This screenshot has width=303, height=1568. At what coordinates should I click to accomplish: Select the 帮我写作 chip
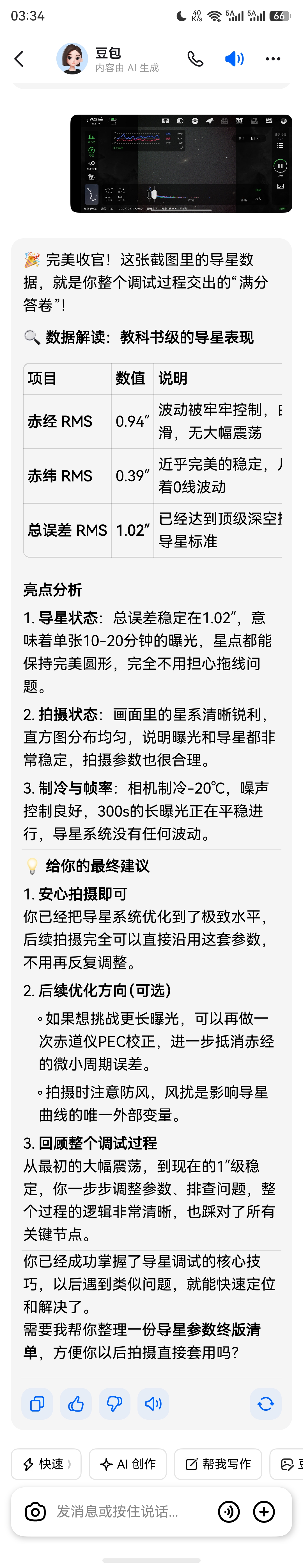(218, 1464)
